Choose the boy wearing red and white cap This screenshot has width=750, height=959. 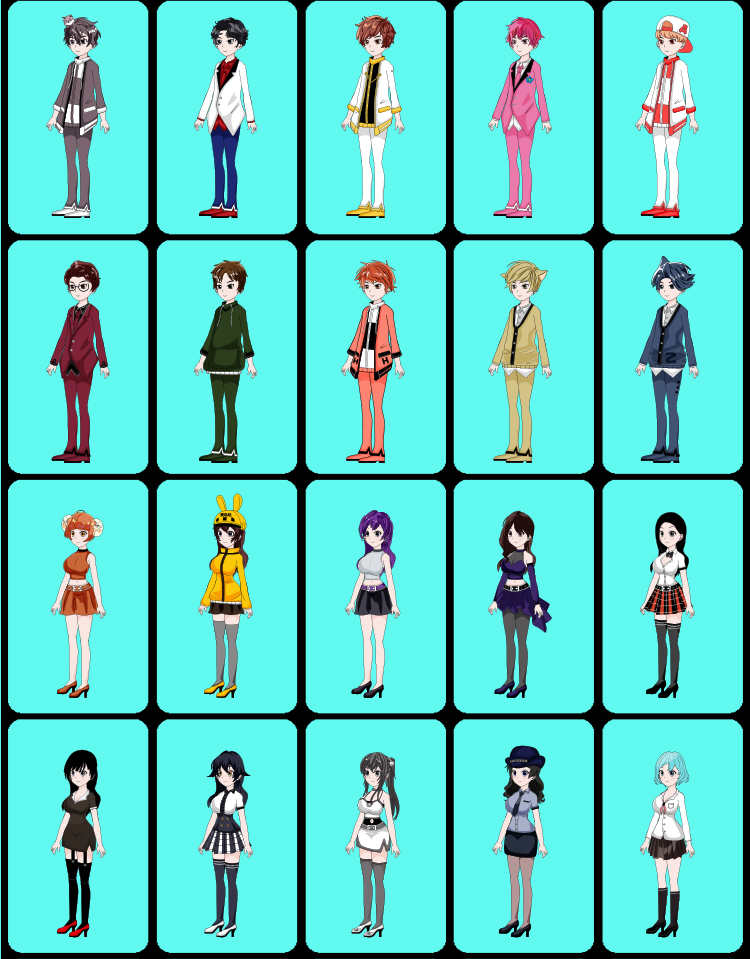click(x=671, y=117)
